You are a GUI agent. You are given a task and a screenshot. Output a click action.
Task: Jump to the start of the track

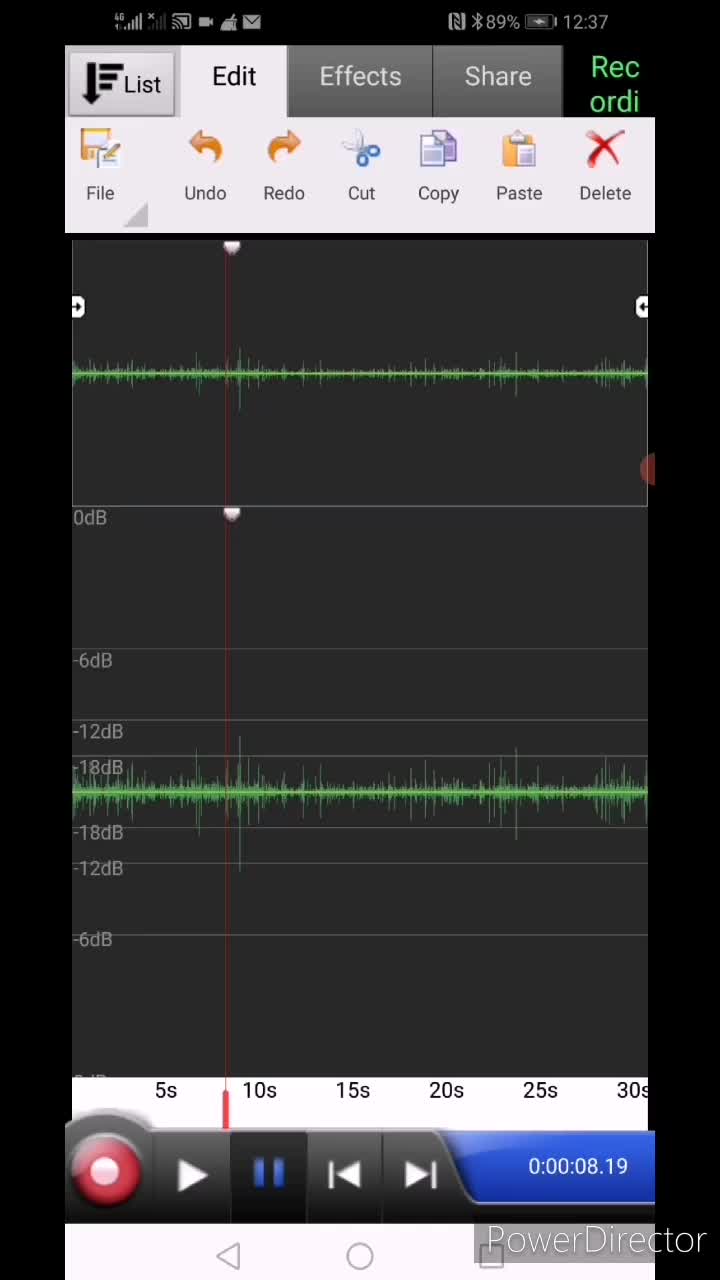(x=344, y=1175)
